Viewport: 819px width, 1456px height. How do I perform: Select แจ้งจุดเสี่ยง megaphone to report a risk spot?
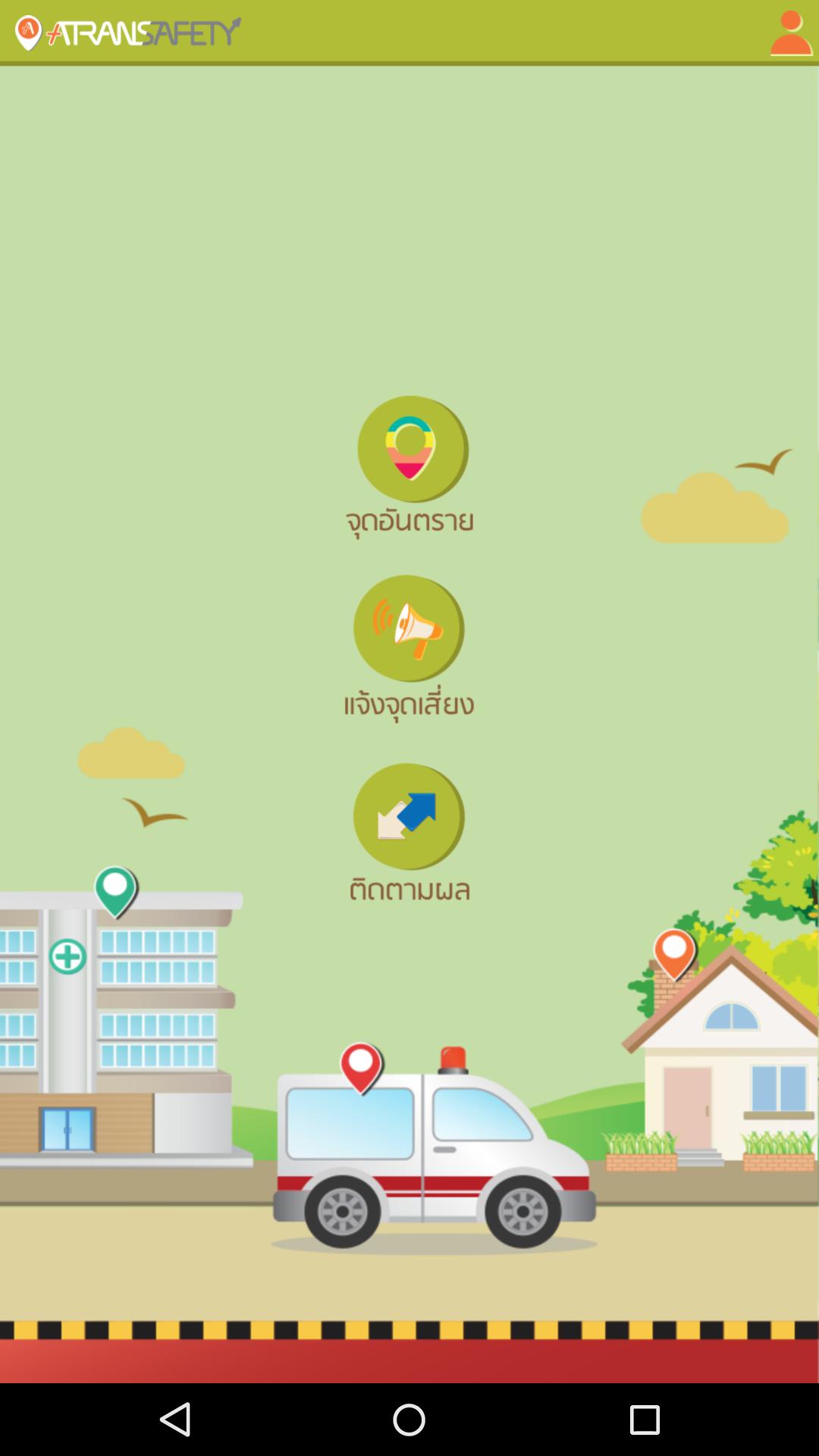409,629
